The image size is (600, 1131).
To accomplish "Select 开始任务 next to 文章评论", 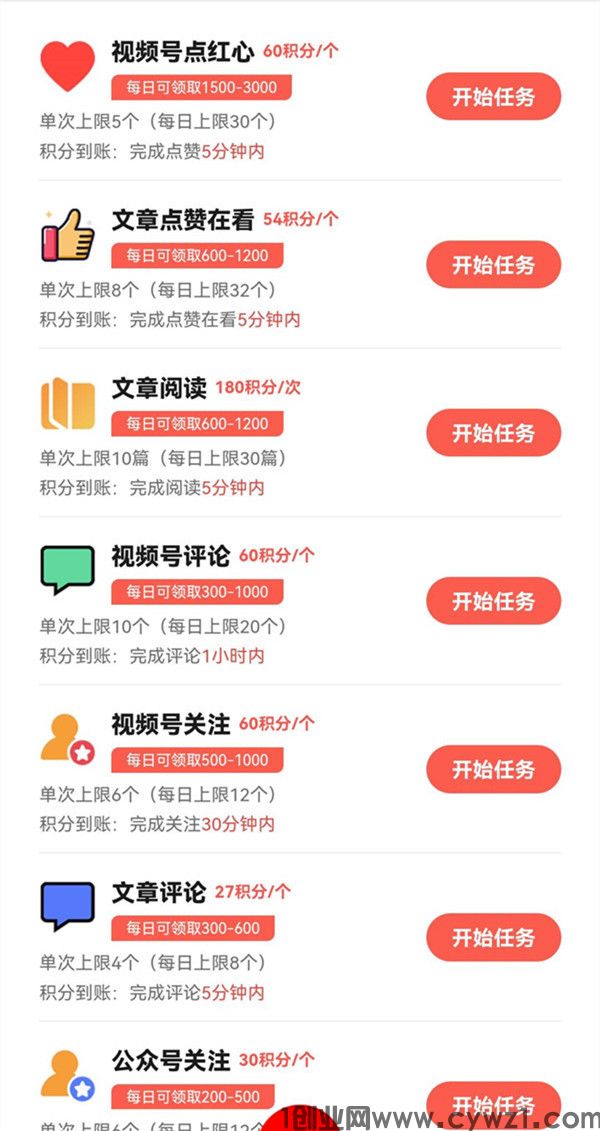I will (x=493, y=937).
